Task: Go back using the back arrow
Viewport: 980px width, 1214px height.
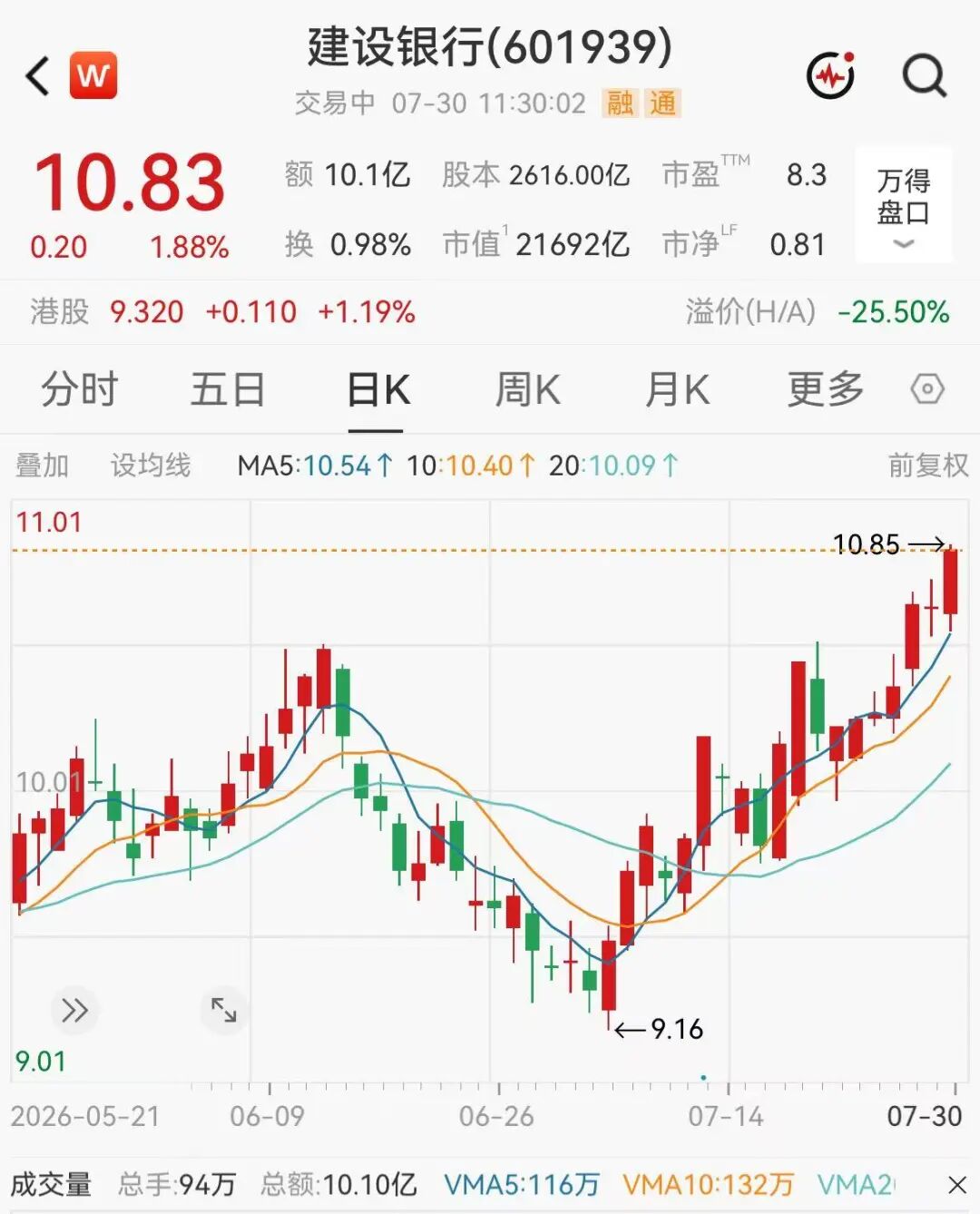Action: pos(37,75)
